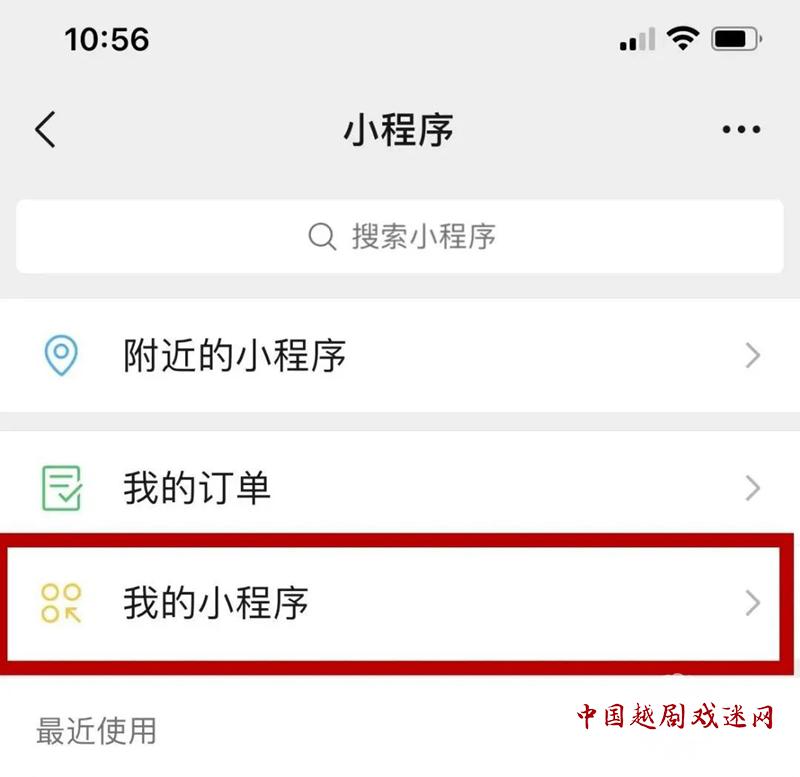The width and height of the screenshot is (800, 777).
Task: Open 我的小程序
Action: [x=400, y=603]
